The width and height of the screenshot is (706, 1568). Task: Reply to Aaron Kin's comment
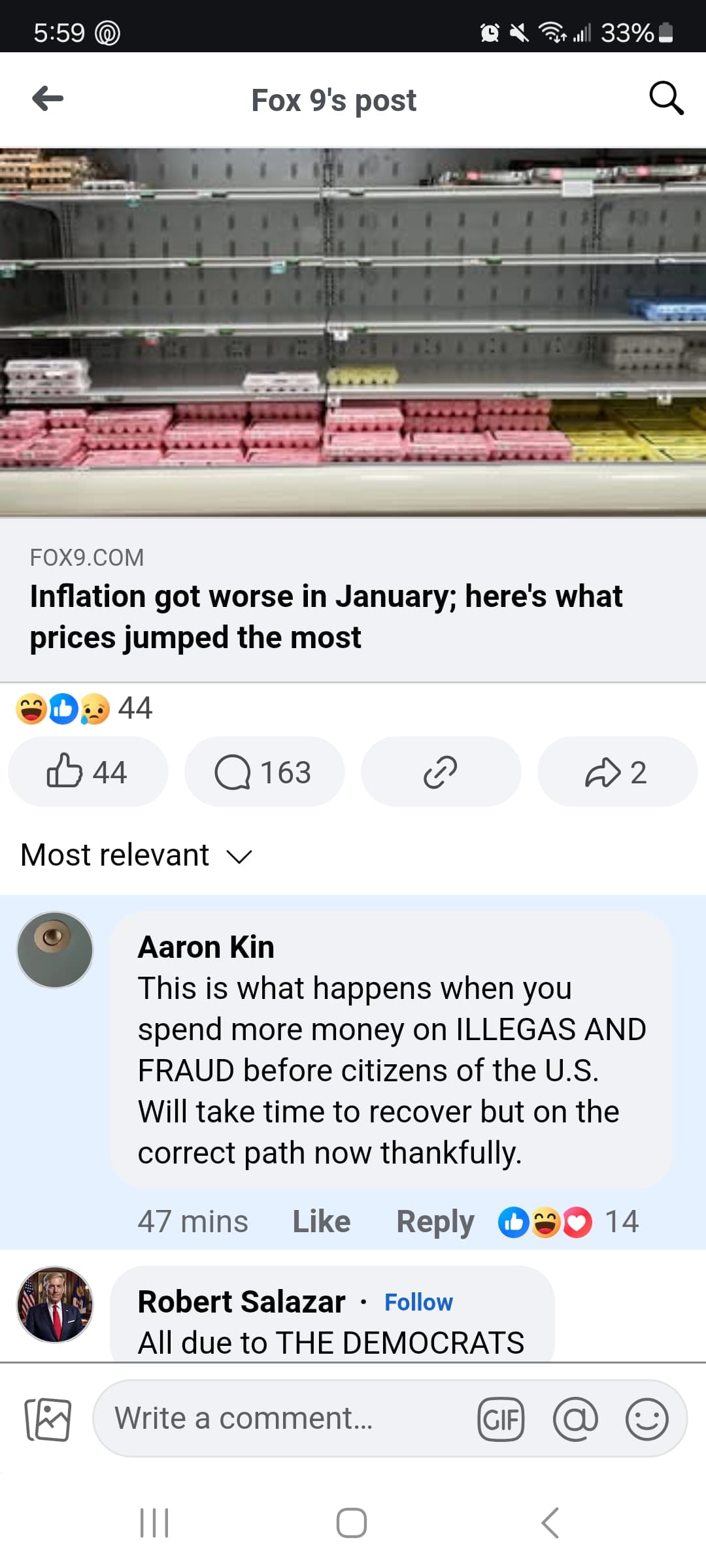click(x=435, y=1221)
